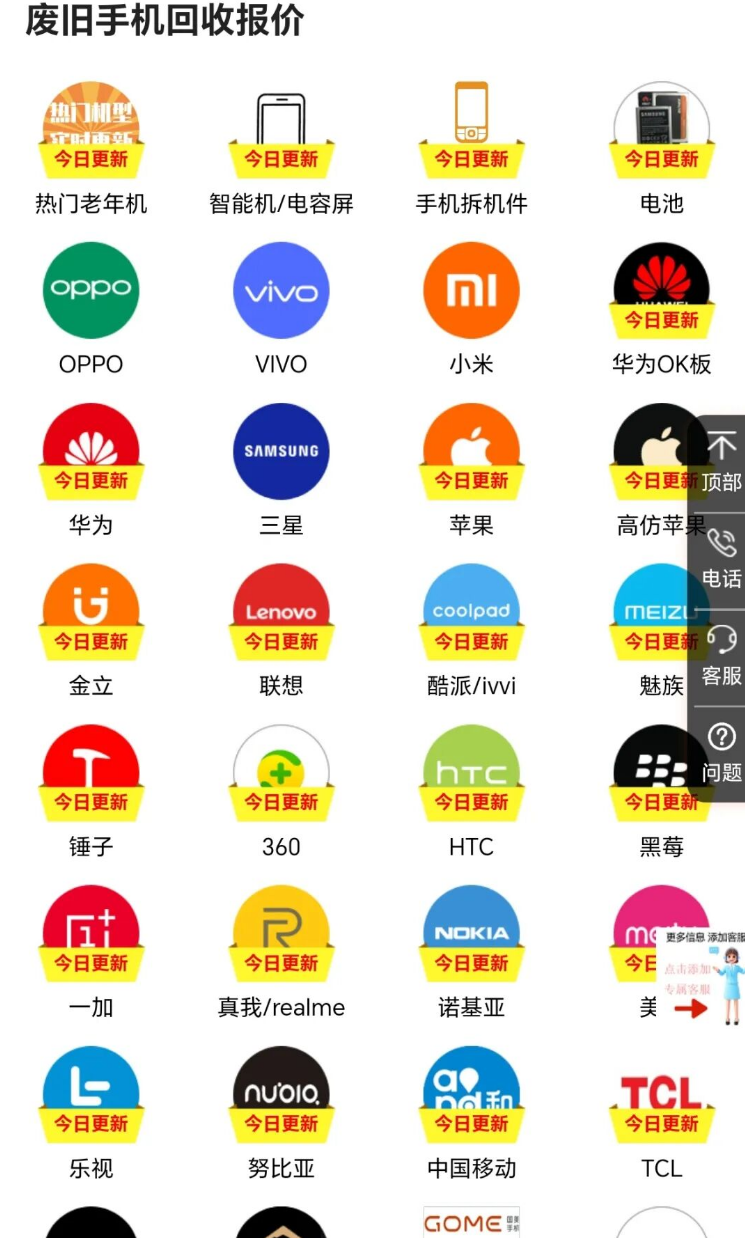Open the OPPO recycling price list
This screenshot has height=1238, width=745.
pos(91,289)
